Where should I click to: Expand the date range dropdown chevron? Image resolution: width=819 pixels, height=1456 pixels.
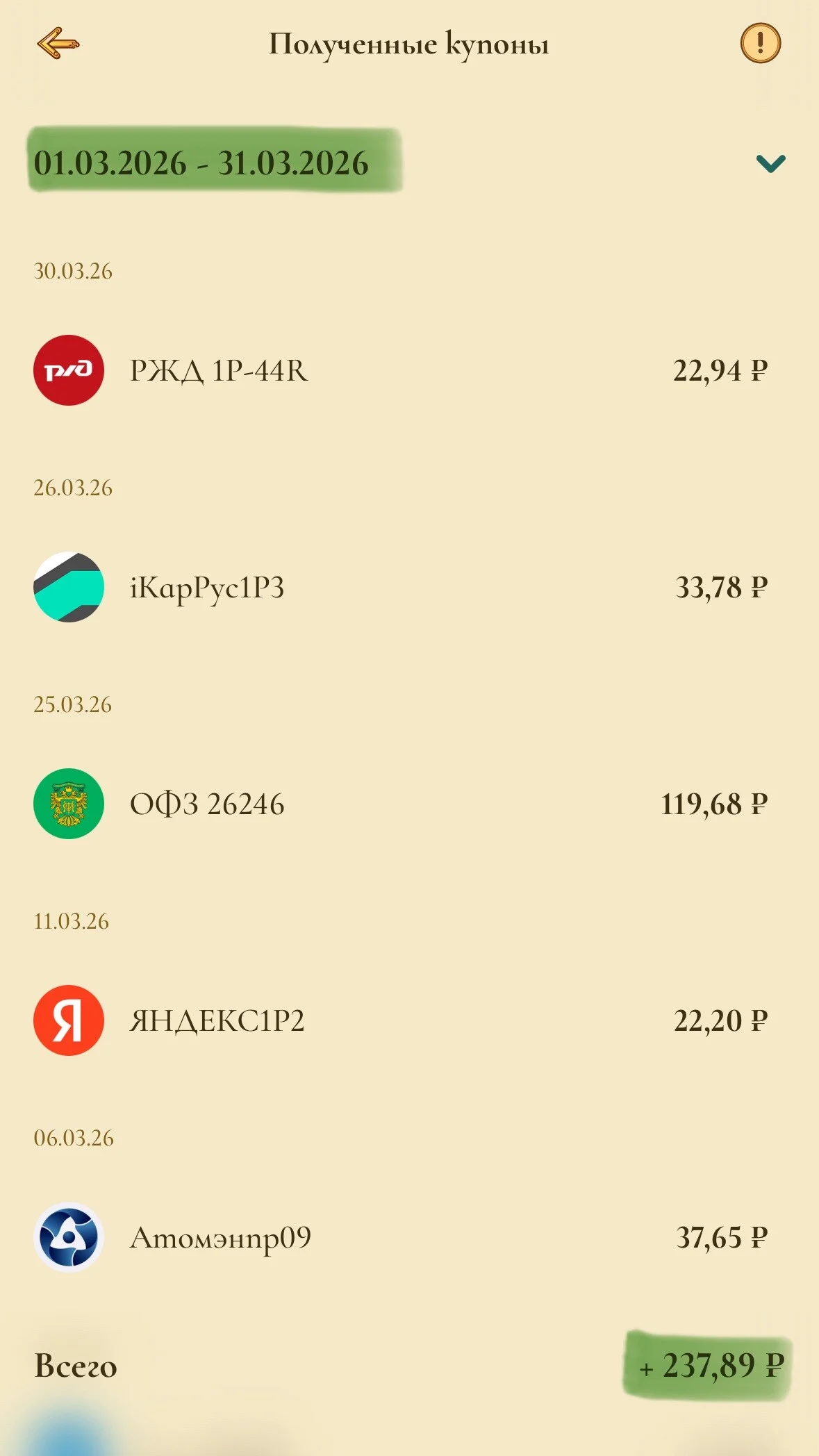770,163
